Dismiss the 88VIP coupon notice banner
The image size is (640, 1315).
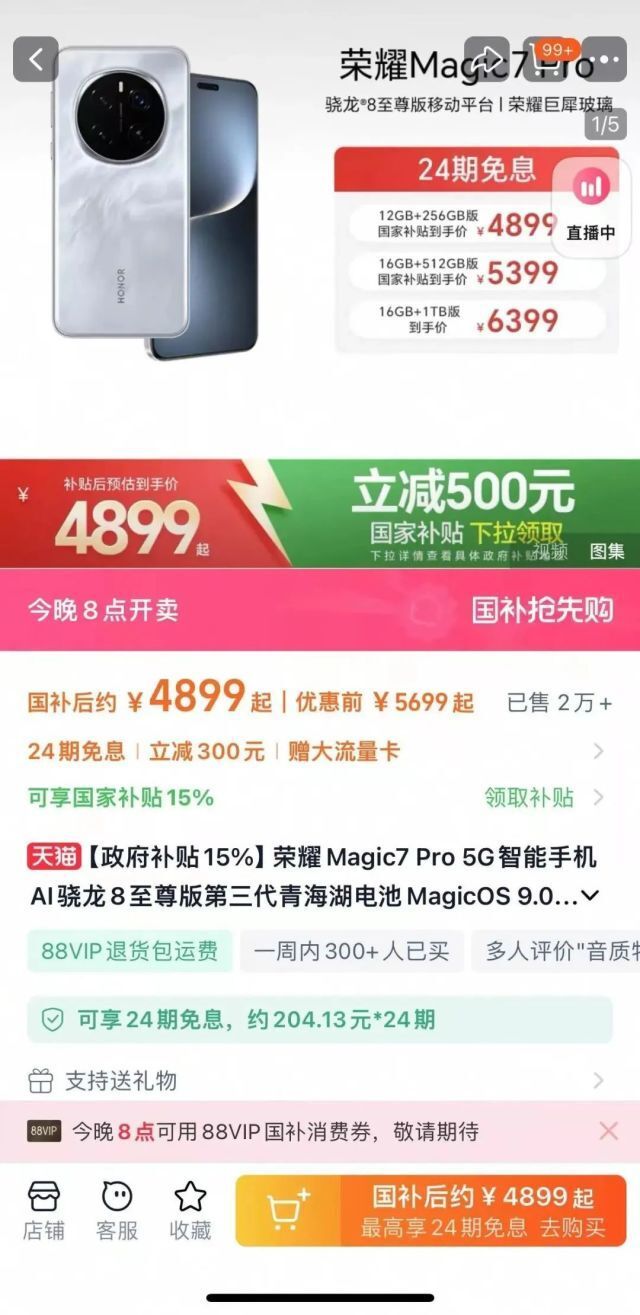pyautogui.click(x=608, y=1131)
